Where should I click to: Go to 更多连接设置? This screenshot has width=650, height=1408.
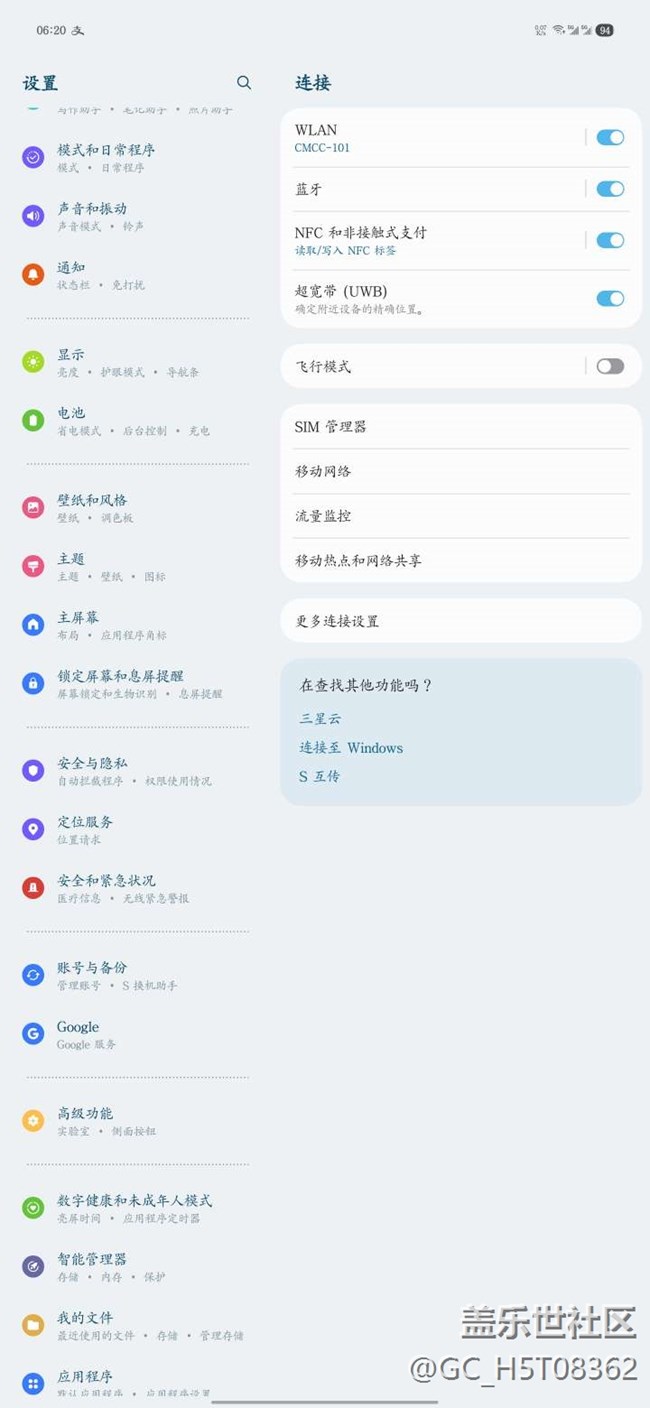coord(460,621)
